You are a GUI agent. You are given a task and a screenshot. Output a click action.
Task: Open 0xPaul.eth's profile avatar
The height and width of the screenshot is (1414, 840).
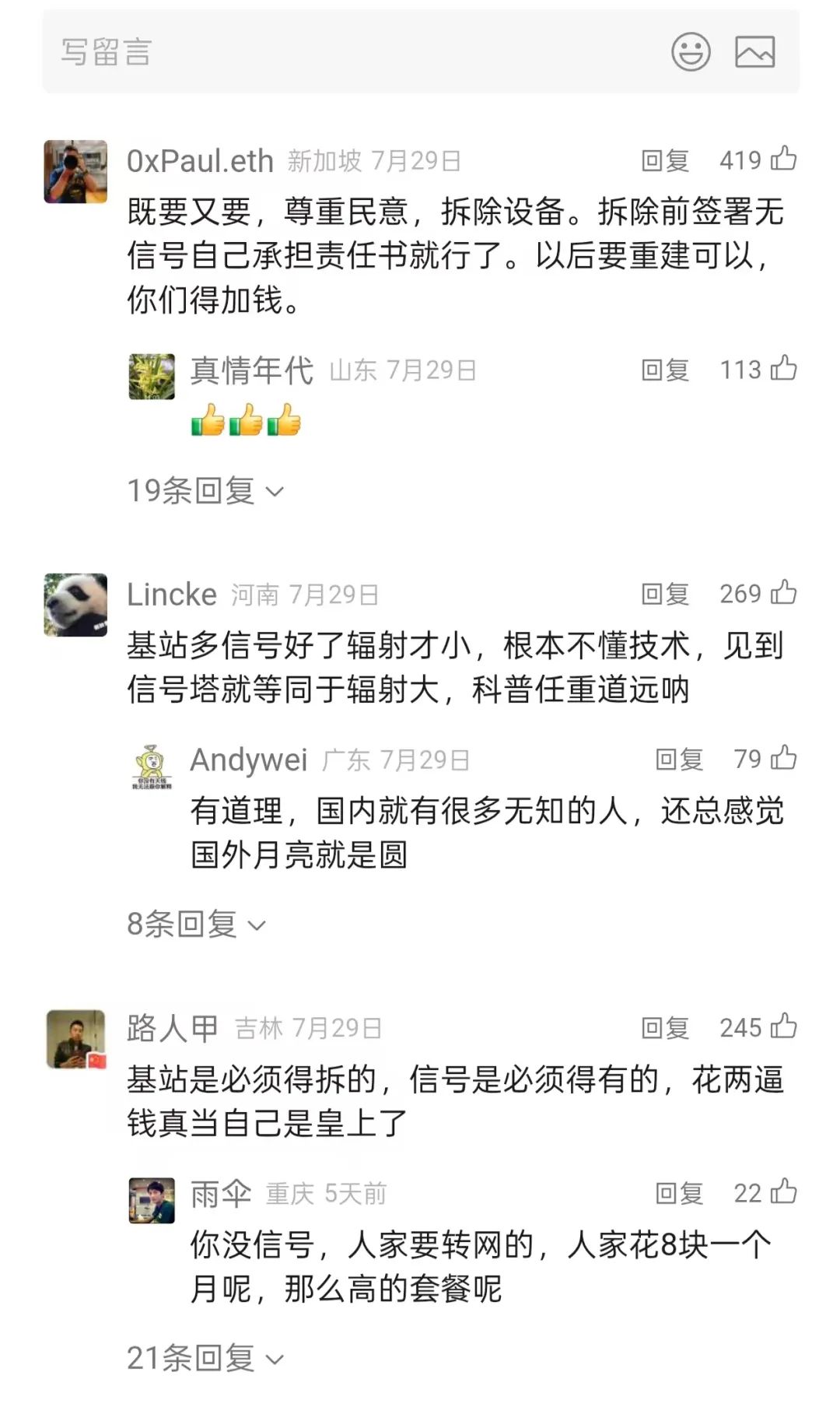click(75, 172)
